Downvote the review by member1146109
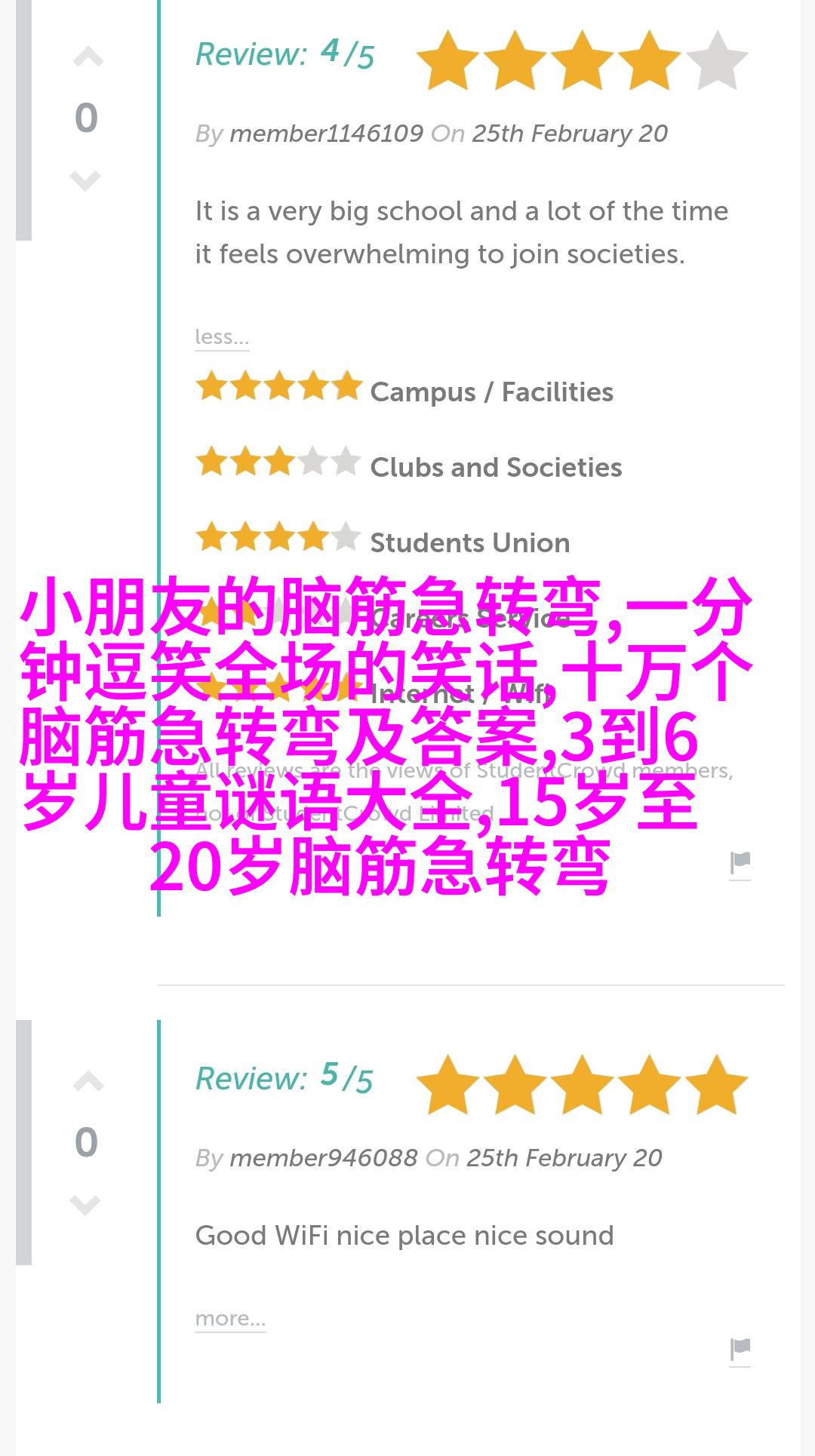Screen dimensions: 815x1456 pos(85,180)
